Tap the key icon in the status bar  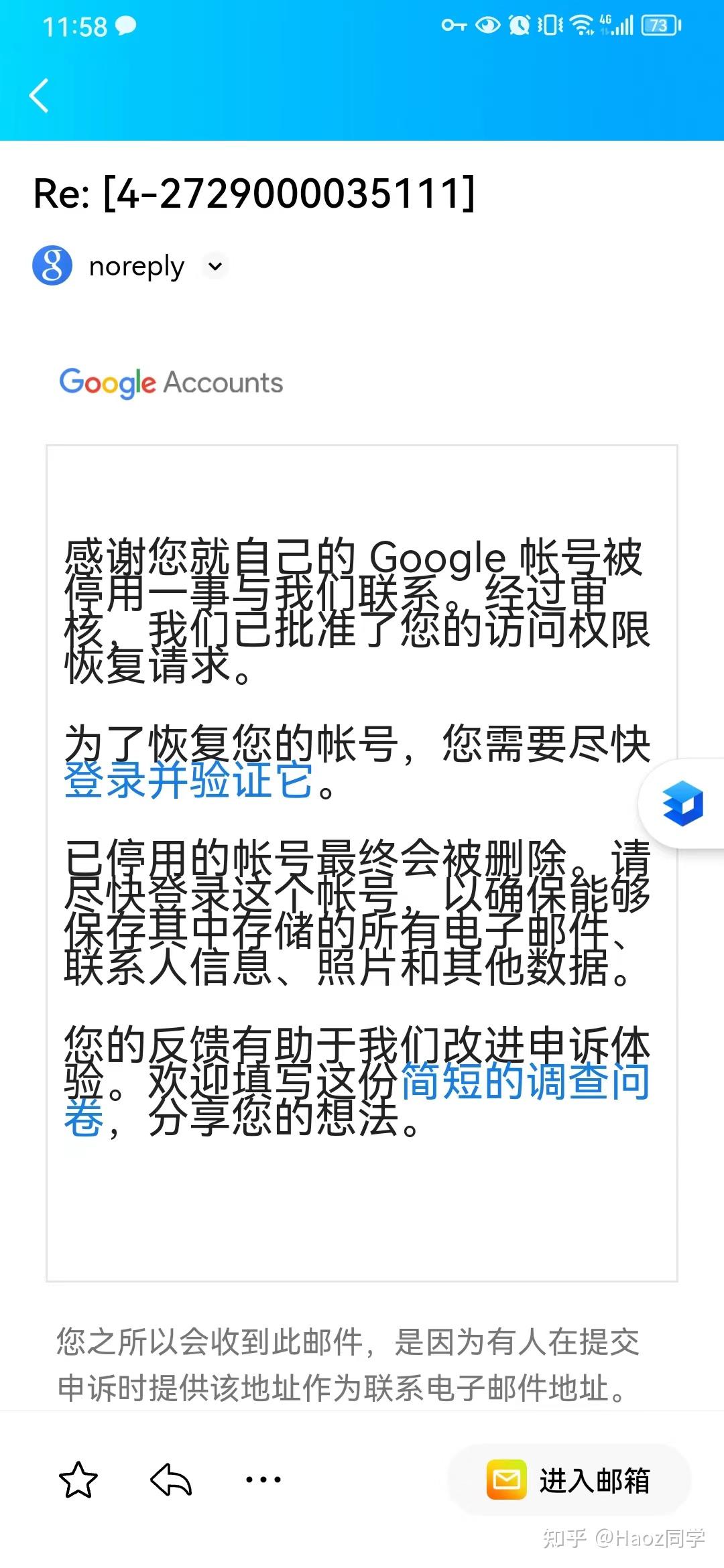(x=454, y=25)
